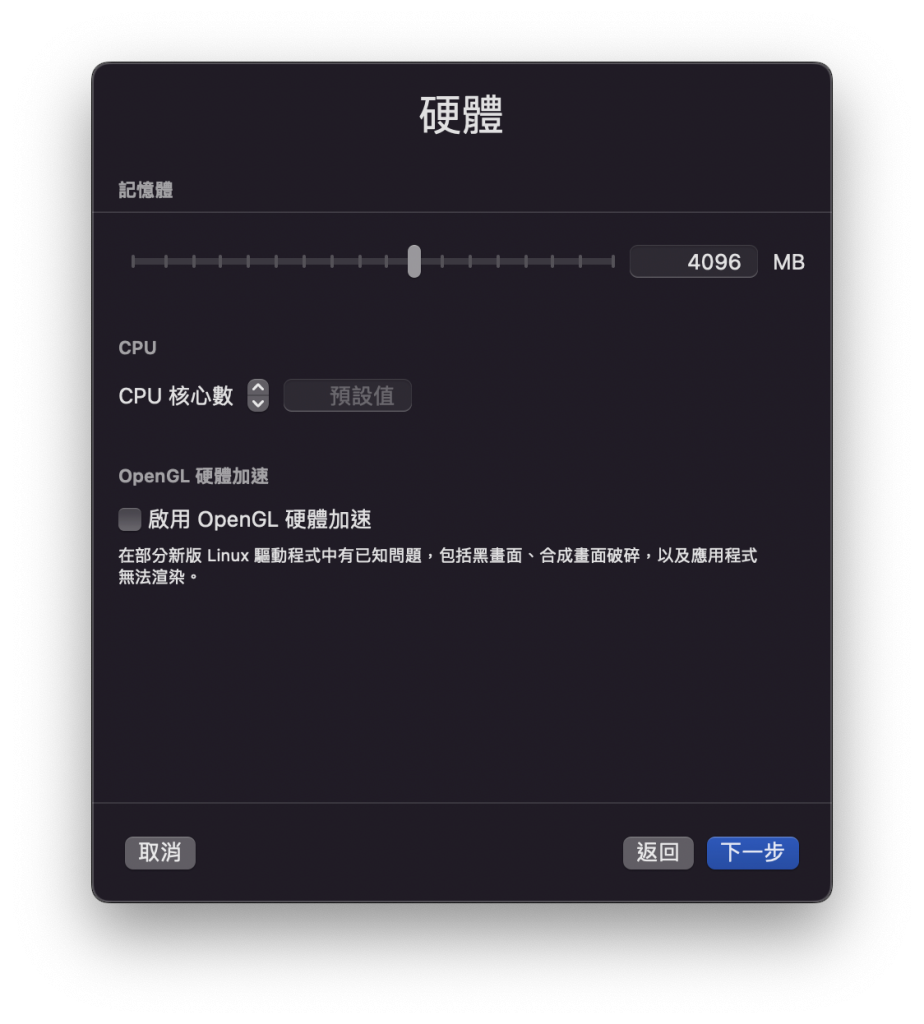Image resolution: width=924 pixels, height=1024 pixels.
Task: Continue with the 下一步 button
Action: pyautogui.click(x=752, y=852)
